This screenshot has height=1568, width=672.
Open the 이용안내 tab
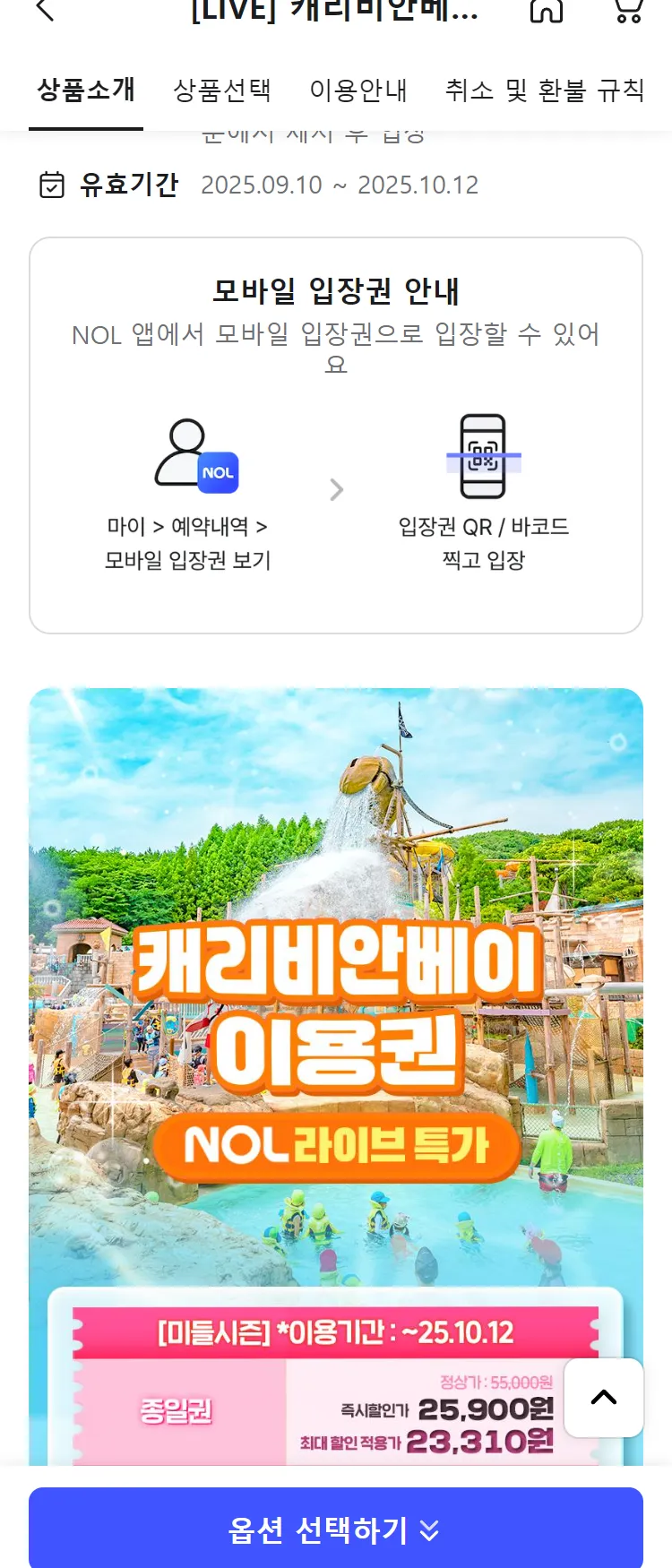pos(358,90)
